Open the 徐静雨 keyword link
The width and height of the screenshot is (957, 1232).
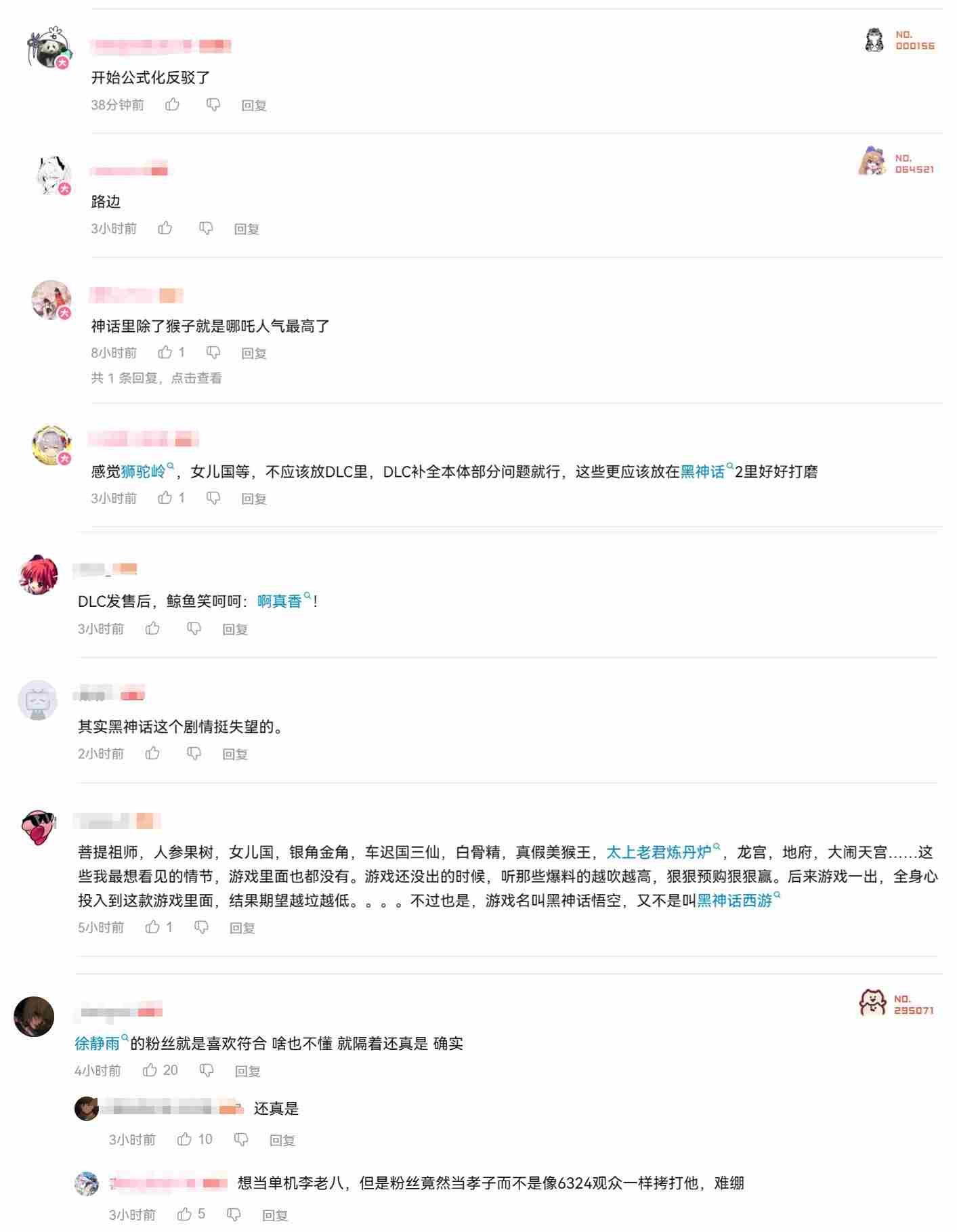click(97, 1043)
